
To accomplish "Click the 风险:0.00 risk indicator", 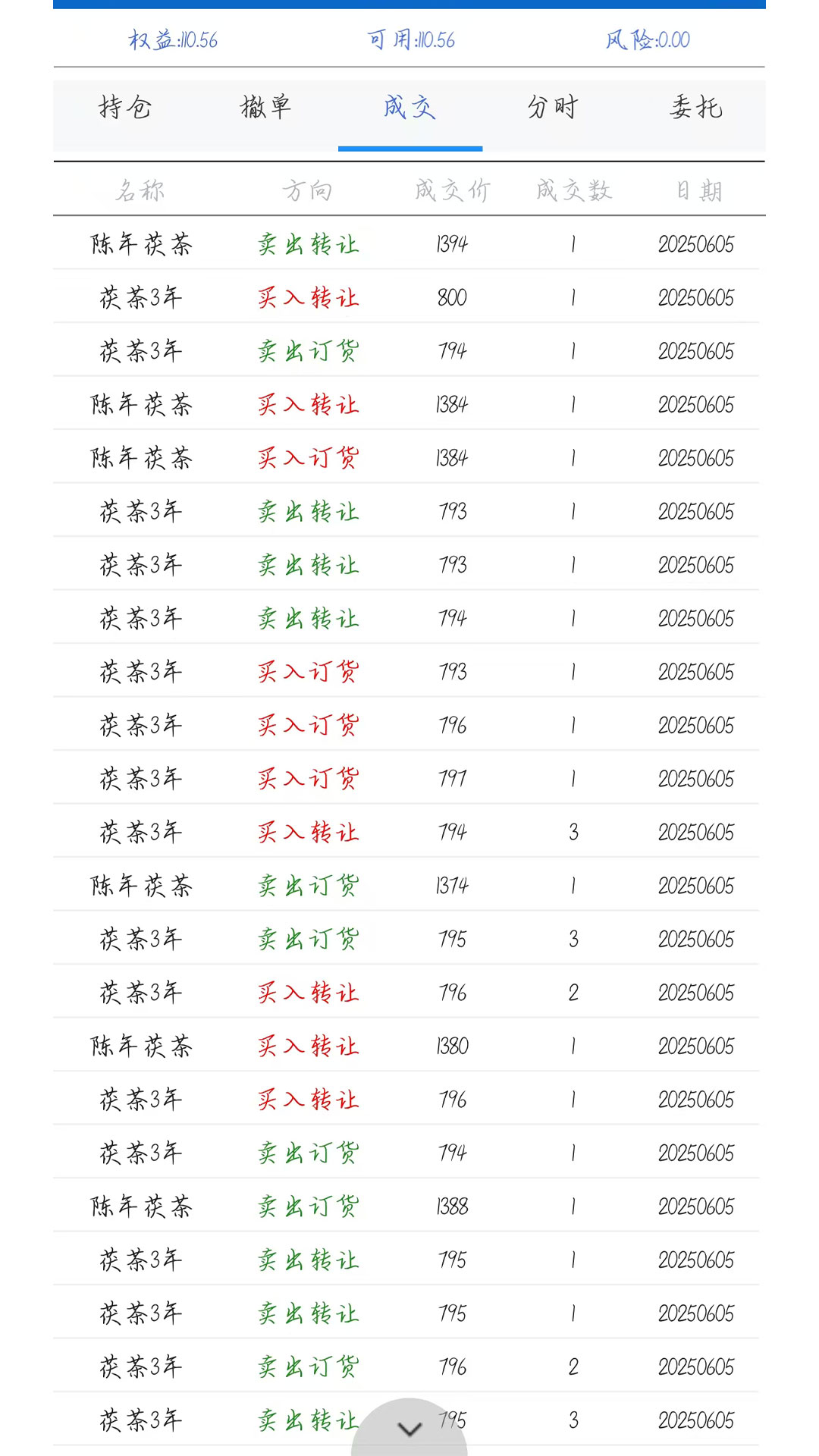I will point(645,40).
